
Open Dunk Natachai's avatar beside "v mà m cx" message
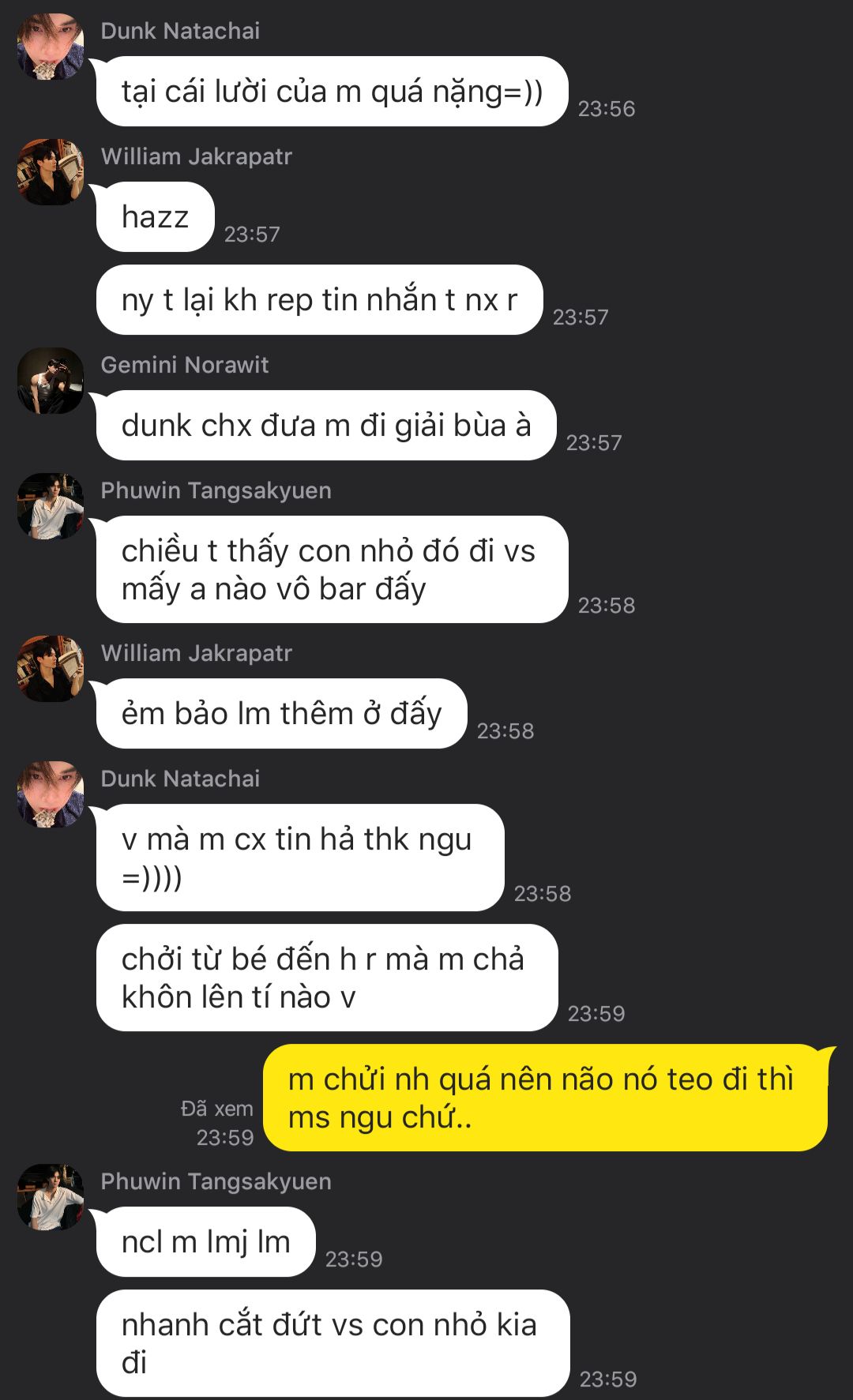pos(51,794)
